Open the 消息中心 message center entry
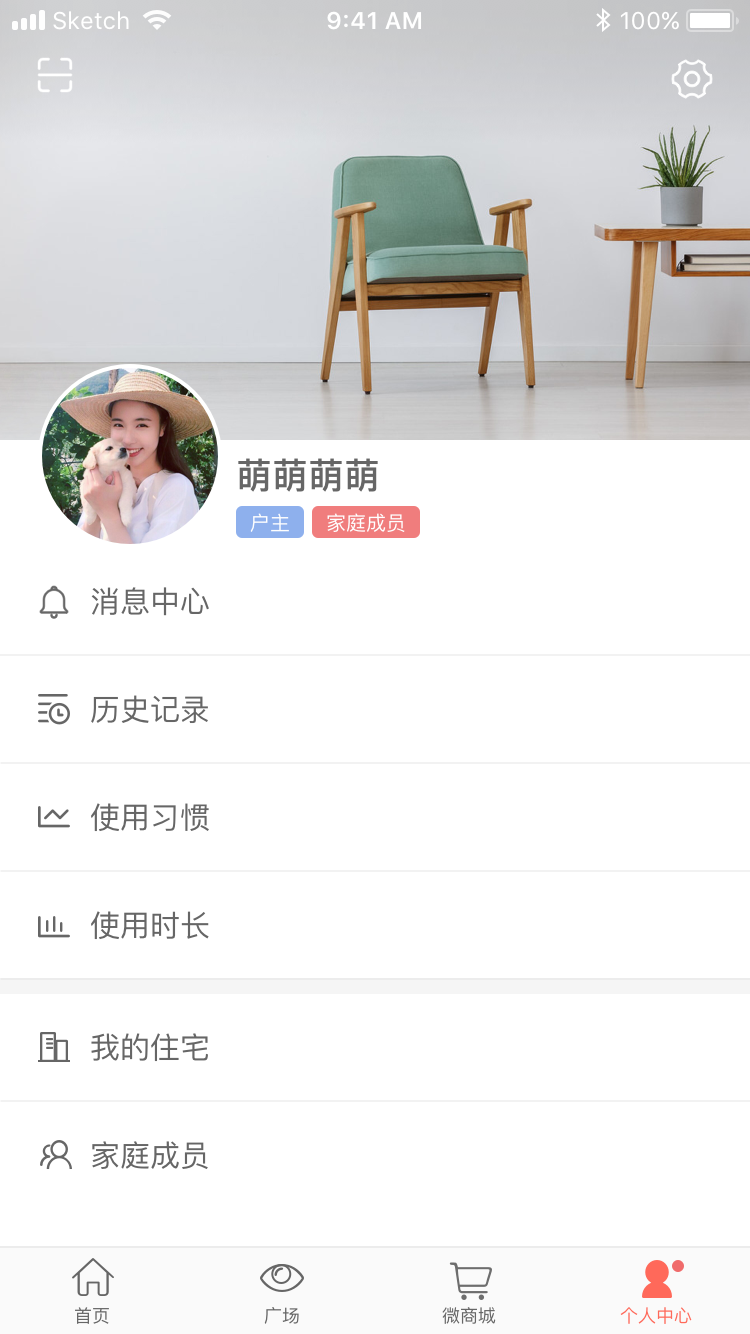This screenshot has width=750, height=1334. point(148,602)
